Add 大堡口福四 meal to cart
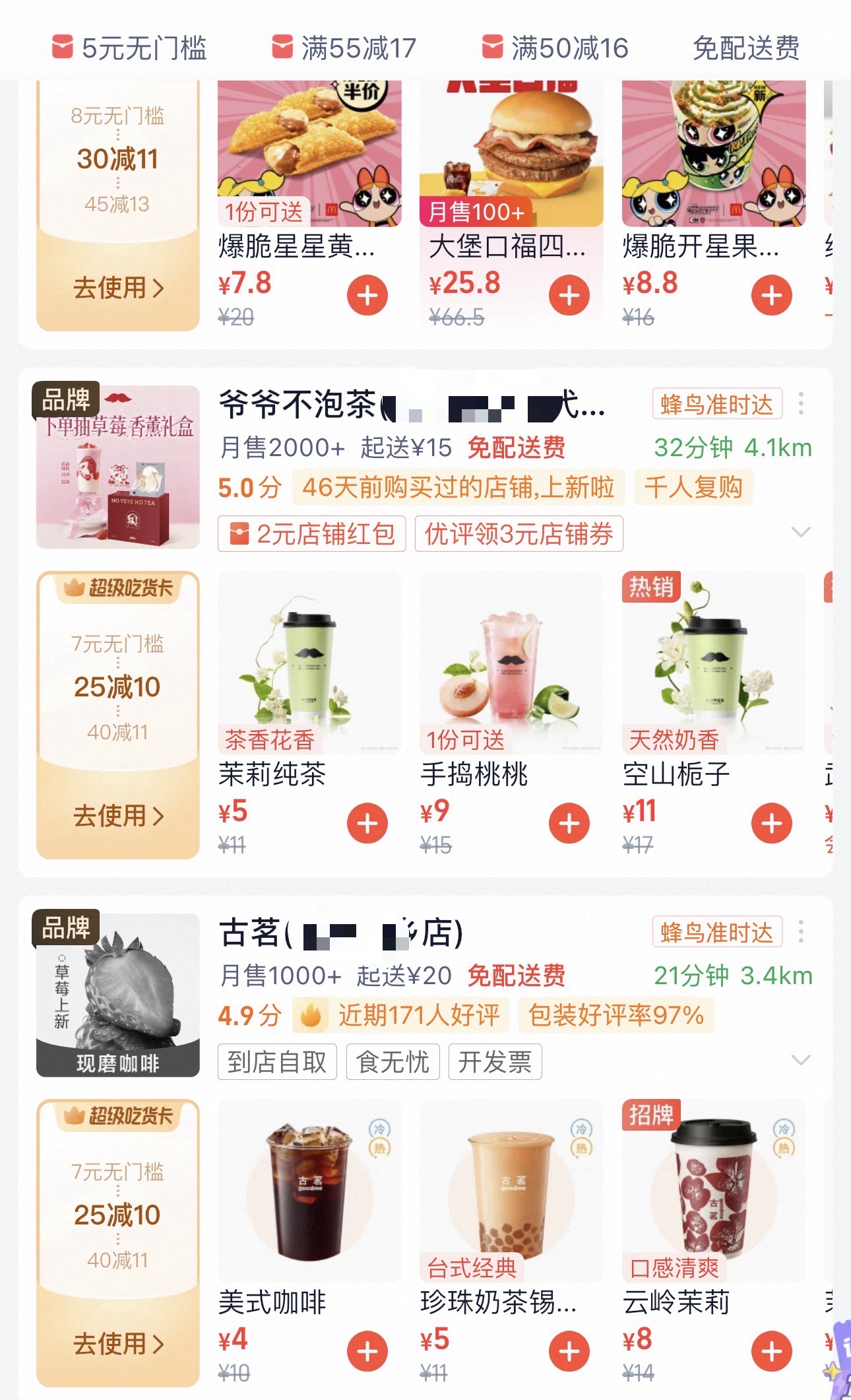Screen dimensions: 851x1400 tap(569, 295)
